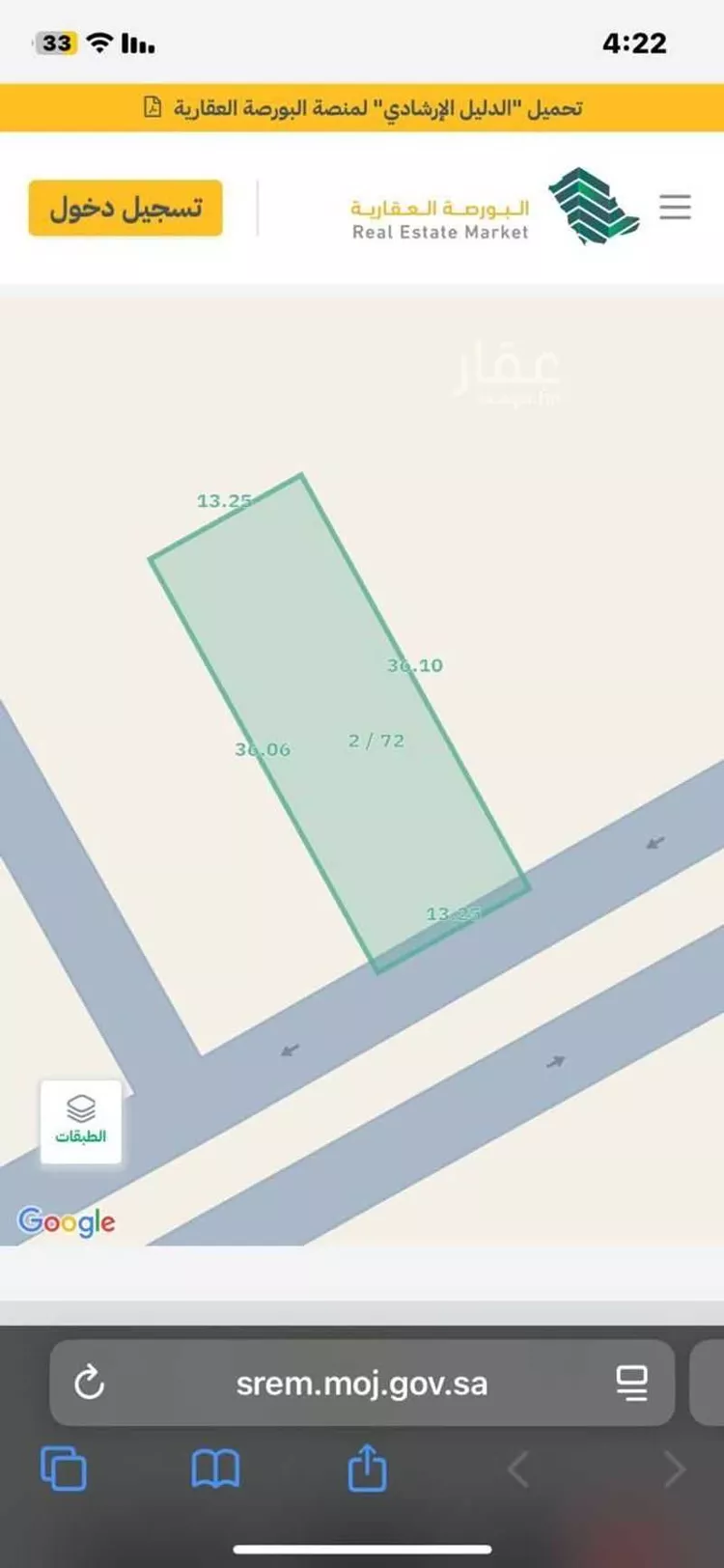Download the guide from the yellow banner
This screenshot has height=1568, width=724.
[362, 107]
